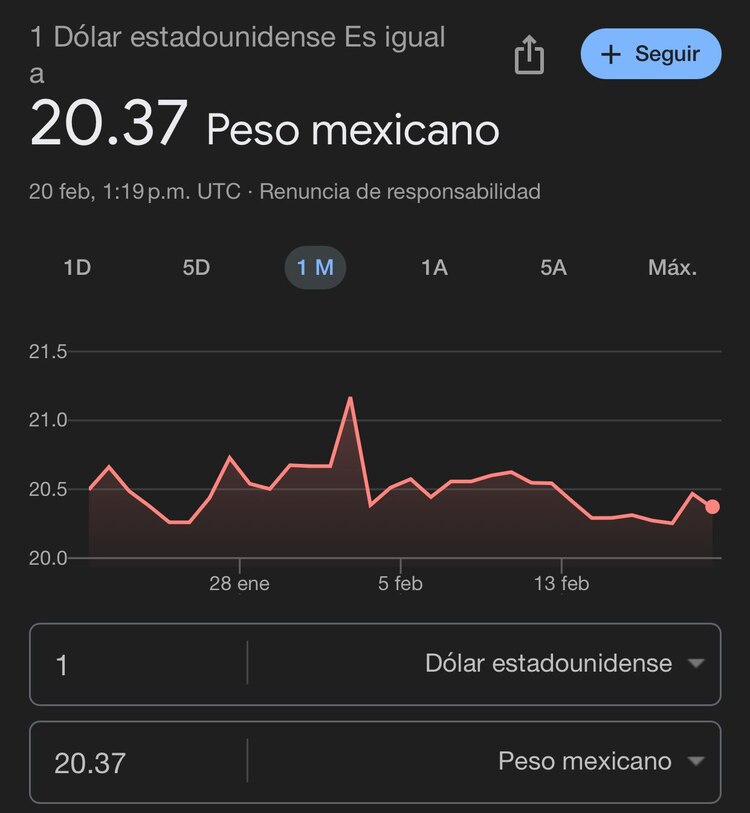Keep the 1M range selected
This screenshot has width=750, height=813.
pos(315,267)
